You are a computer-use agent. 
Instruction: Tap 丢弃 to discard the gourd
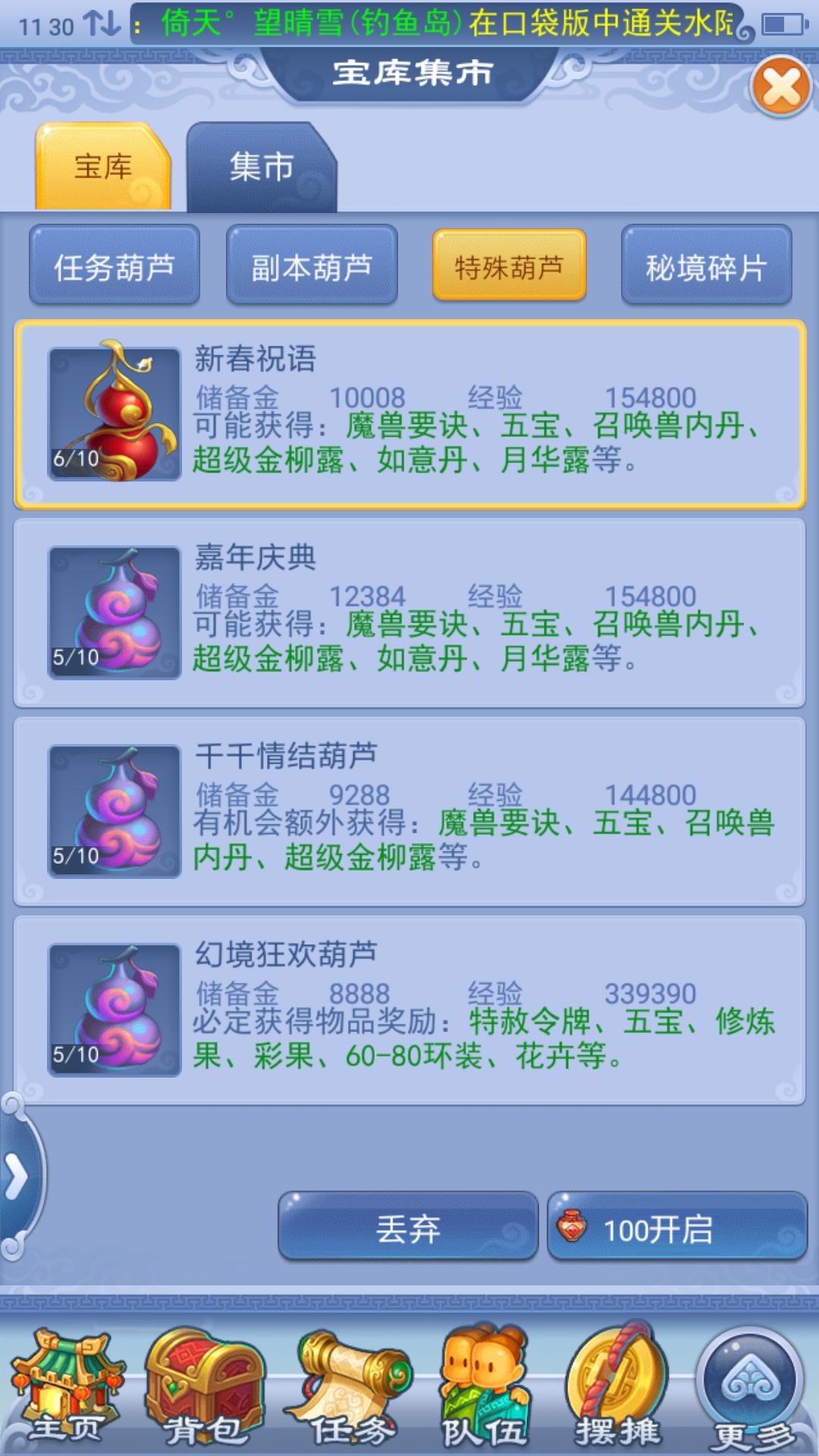pos(408,1228)
